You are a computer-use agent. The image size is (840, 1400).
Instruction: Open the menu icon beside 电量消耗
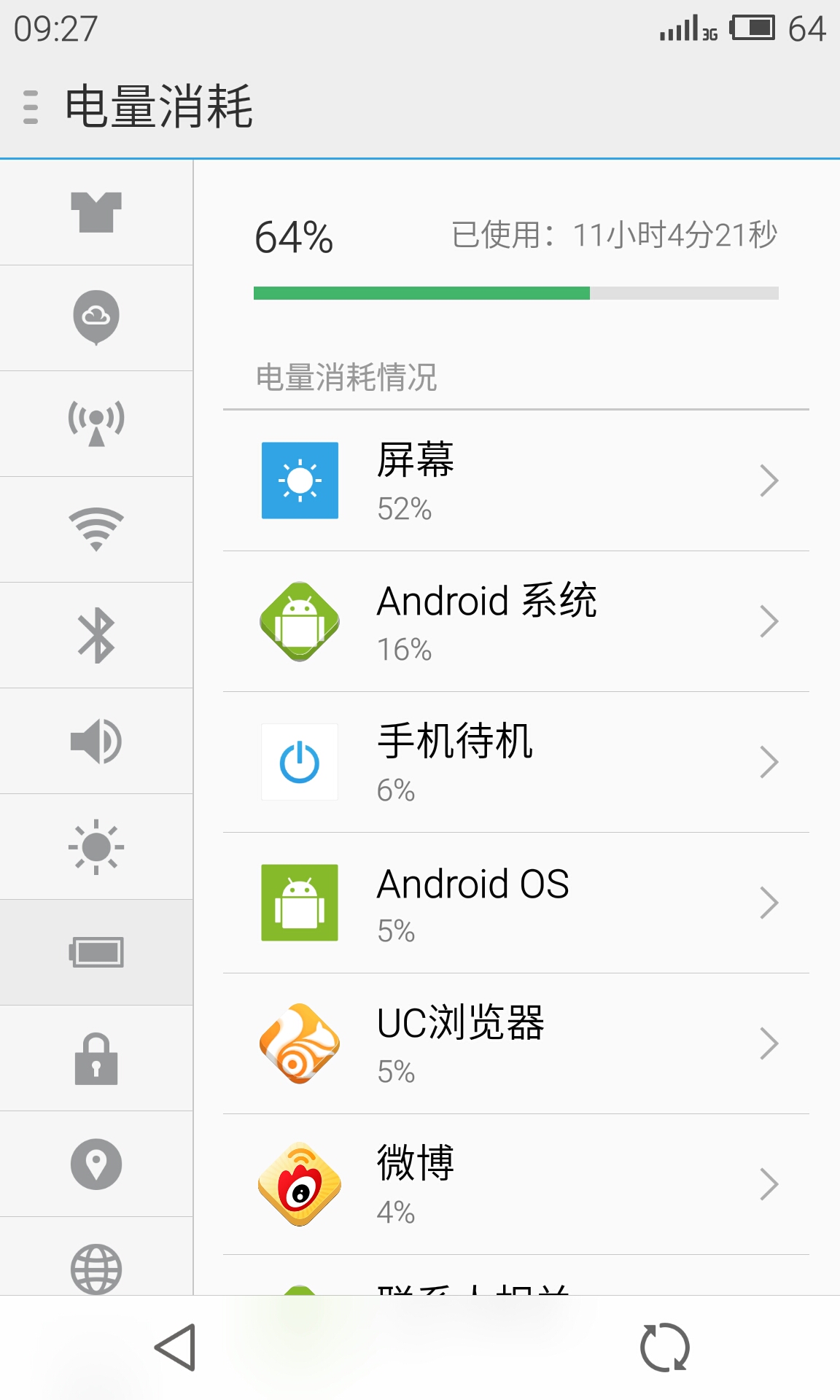pyautogui.click(x=31, y=107)
